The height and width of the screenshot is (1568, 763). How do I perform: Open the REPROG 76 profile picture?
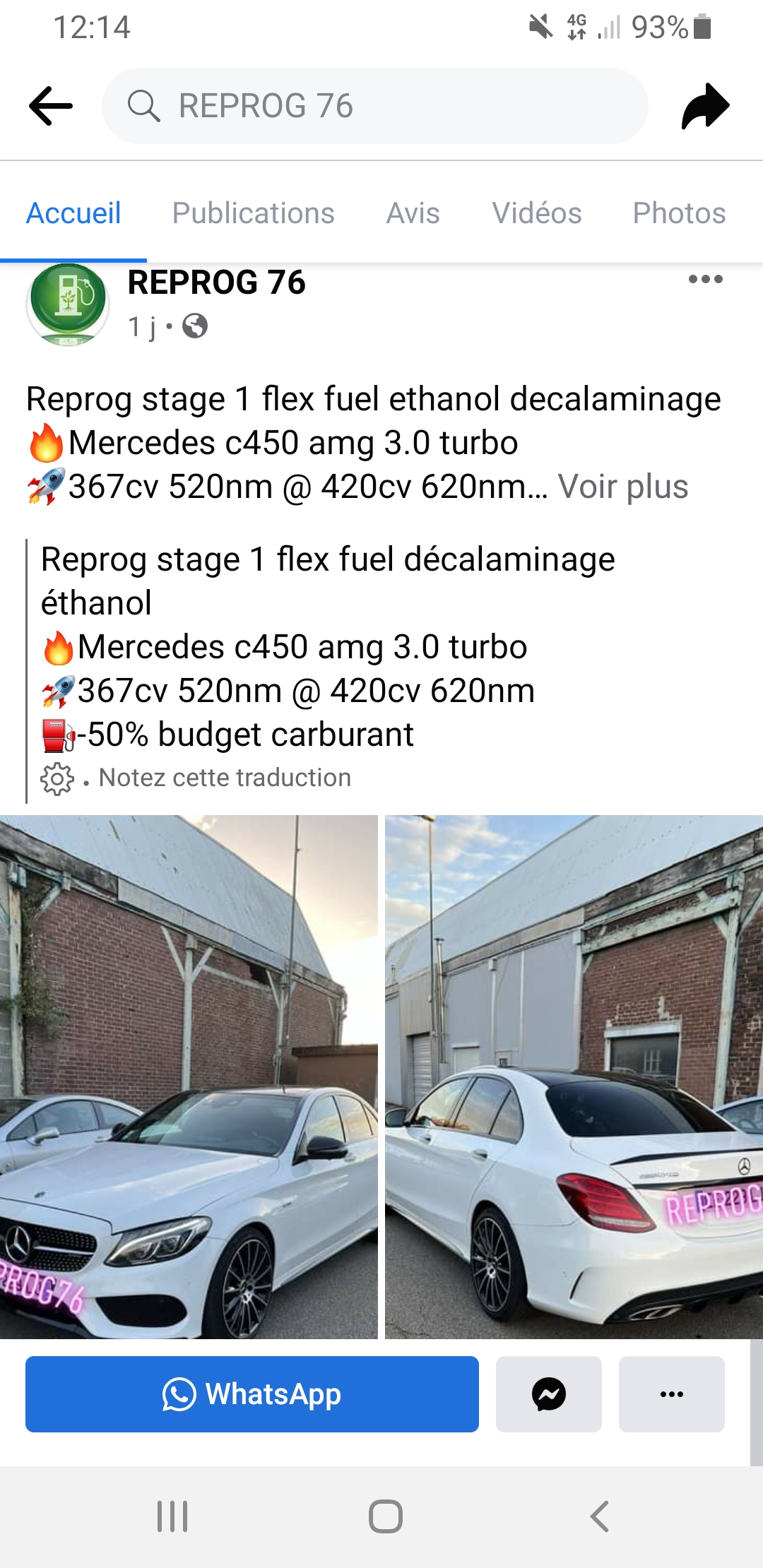68,304
